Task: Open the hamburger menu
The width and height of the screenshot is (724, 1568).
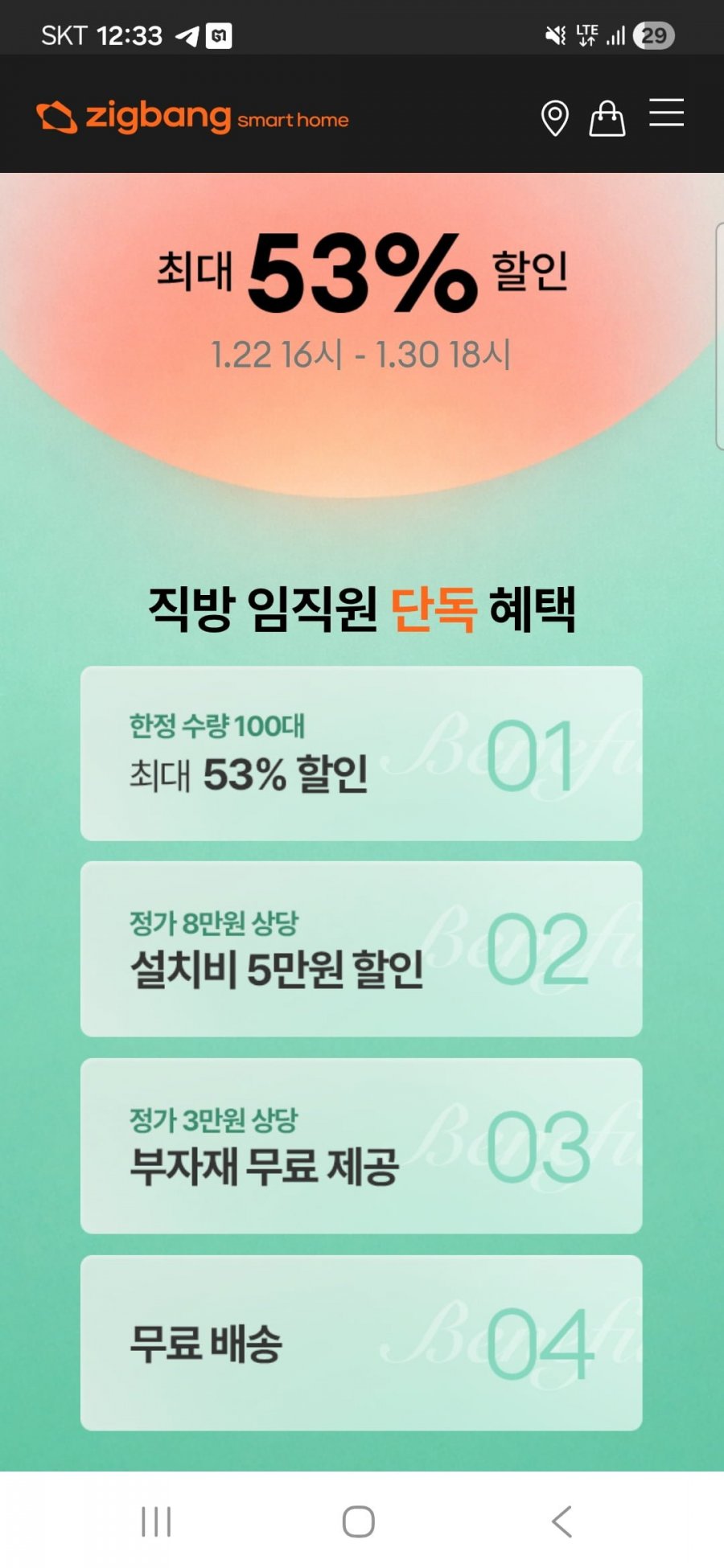Action: 667,113
